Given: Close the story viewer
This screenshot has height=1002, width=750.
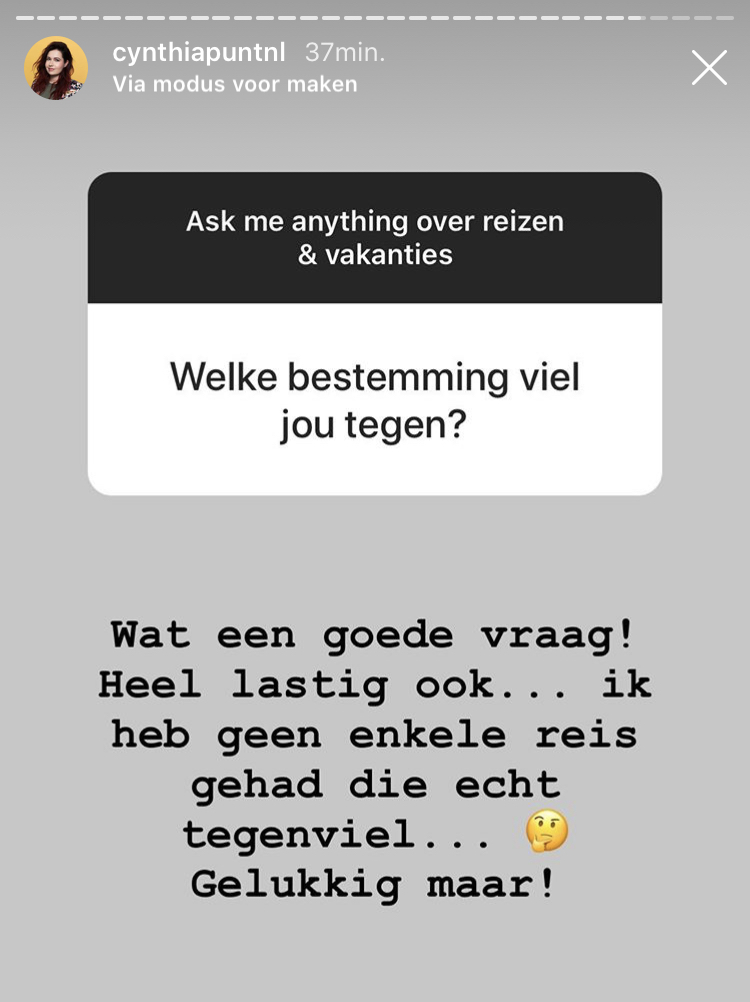Looking at the screenshot, I should [709, 68].
